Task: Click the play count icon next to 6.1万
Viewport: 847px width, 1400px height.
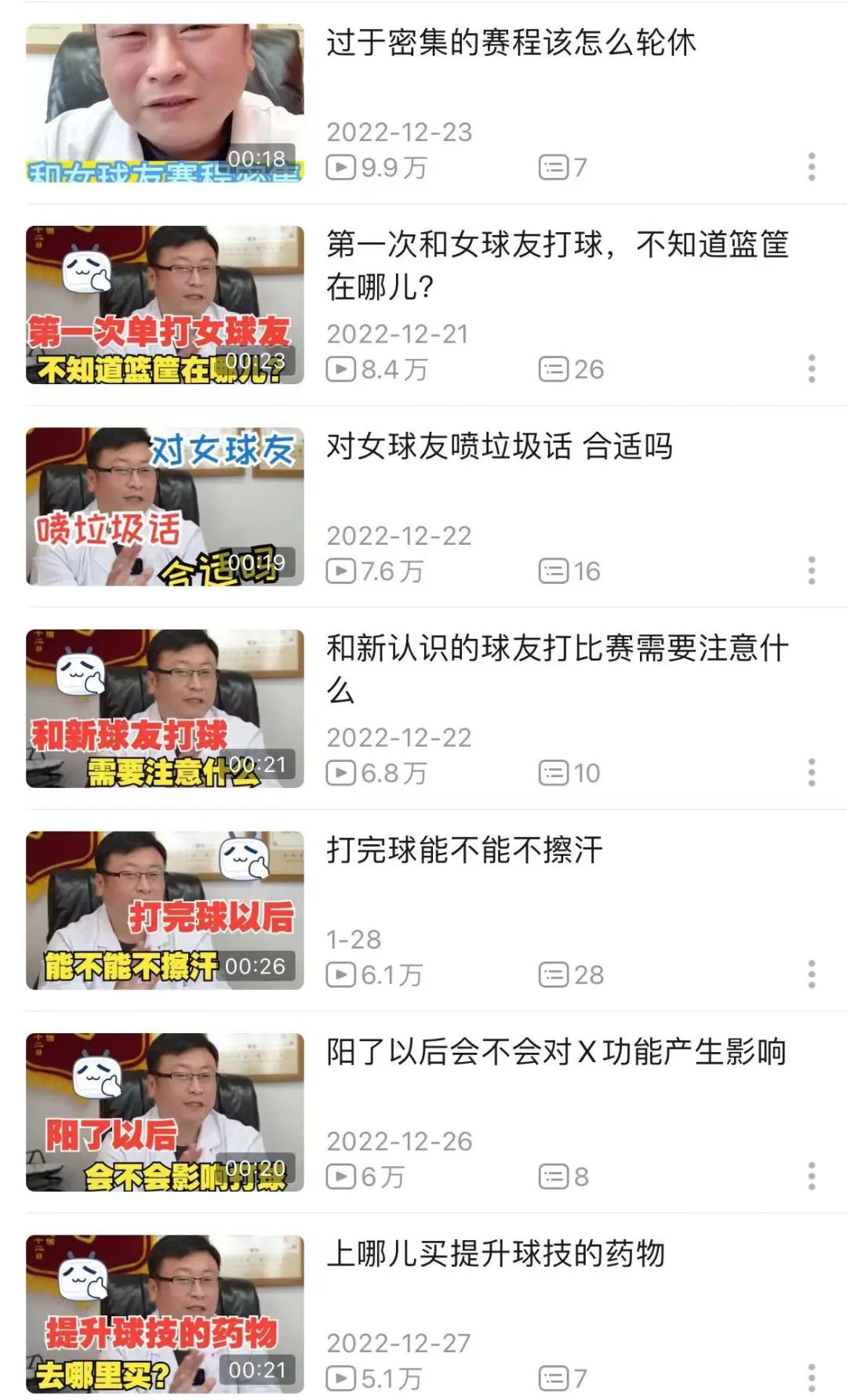Action: point(341,975)
